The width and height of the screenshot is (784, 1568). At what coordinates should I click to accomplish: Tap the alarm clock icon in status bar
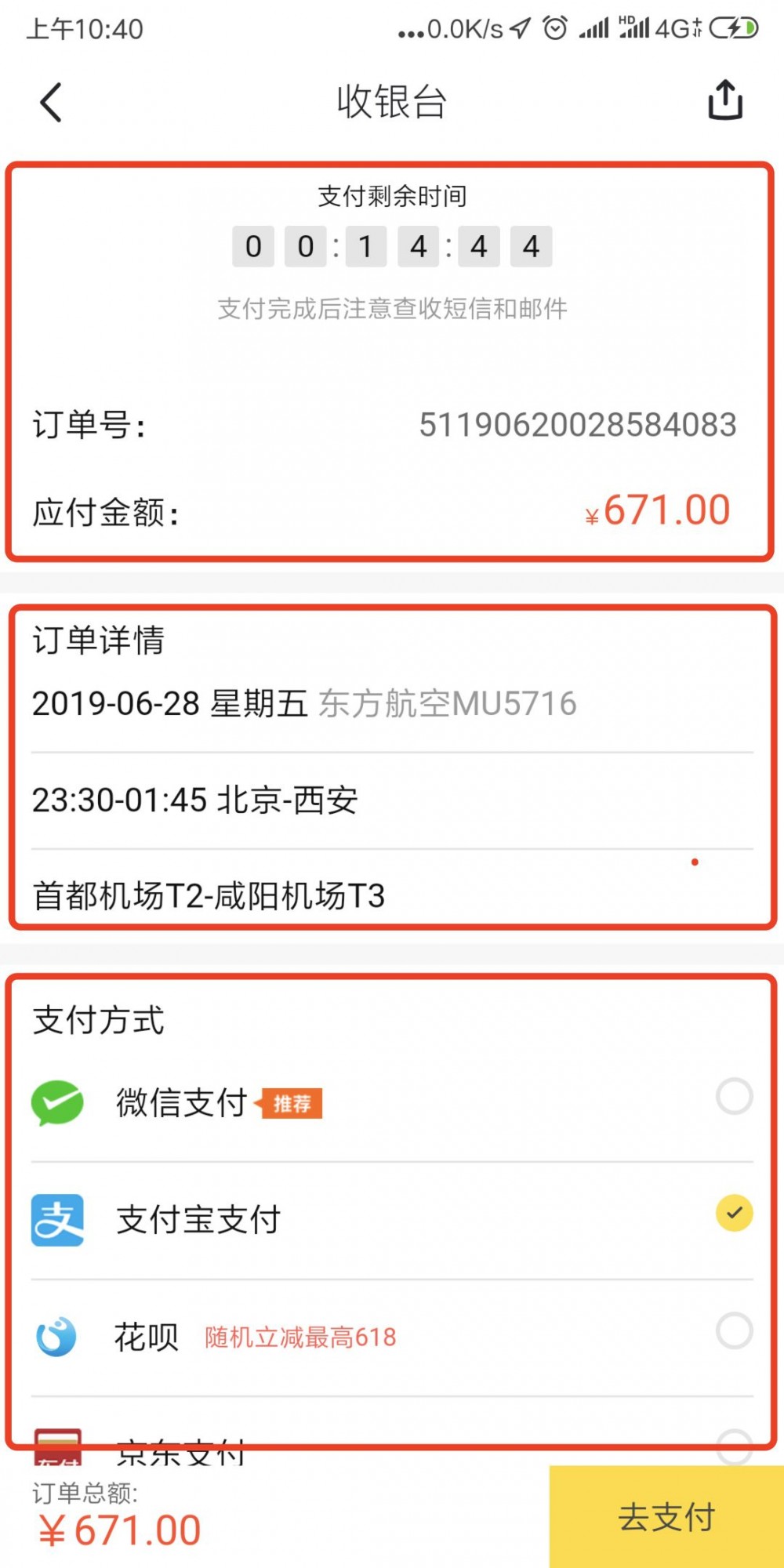pos(554,27)
